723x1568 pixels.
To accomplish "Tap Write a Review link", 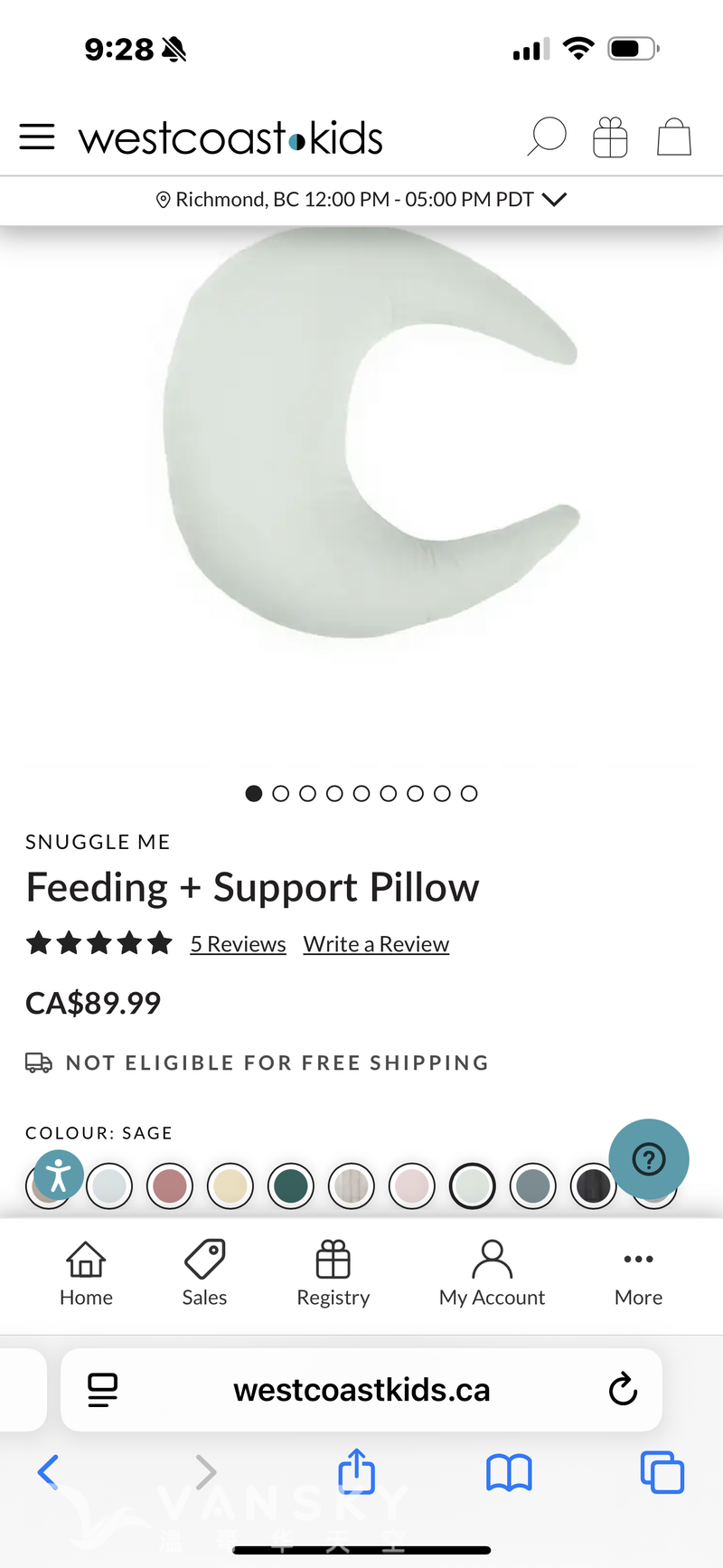I will click(376, 944).
